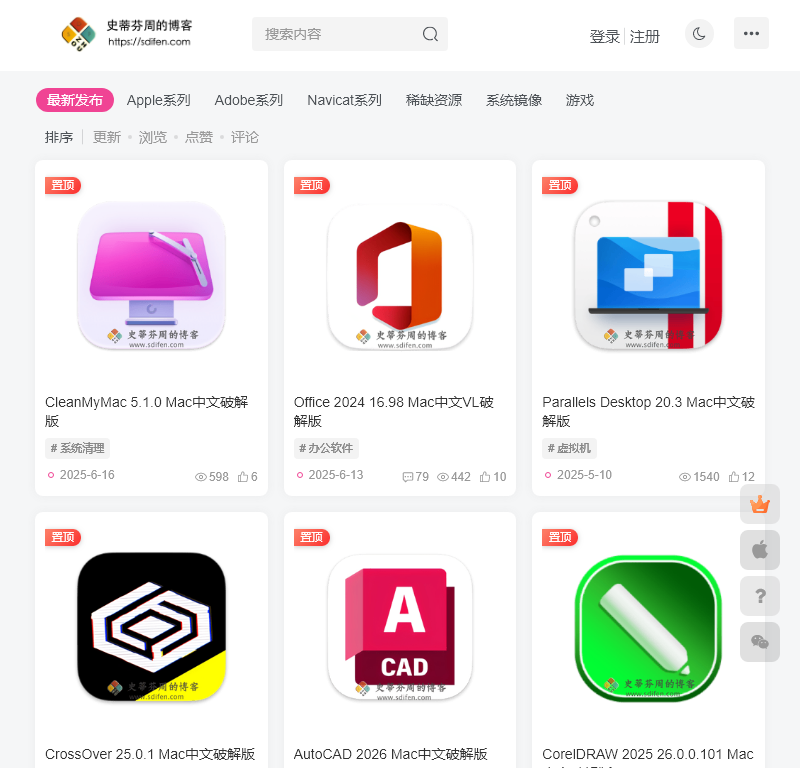Select the Navicat系列 tab
This screenshot has width=800, height=768.
pos(344,100)
